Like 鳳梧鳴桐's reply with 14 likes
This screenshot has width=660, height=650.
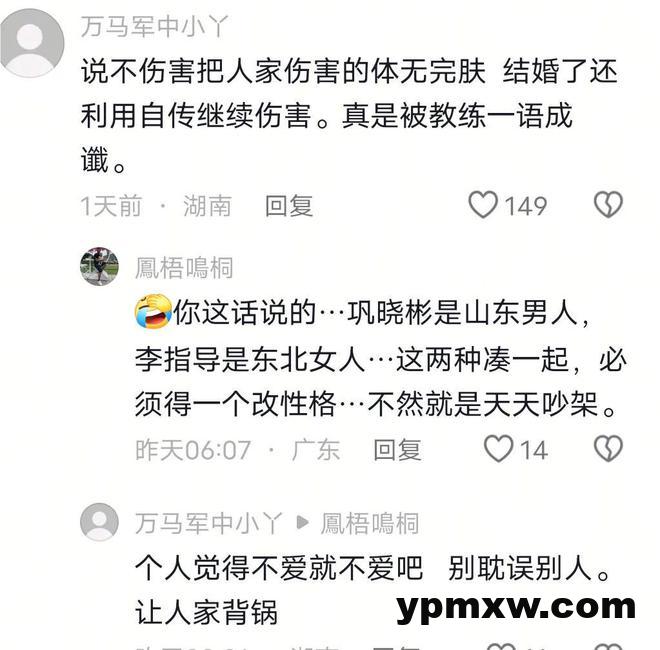[499, 449]
